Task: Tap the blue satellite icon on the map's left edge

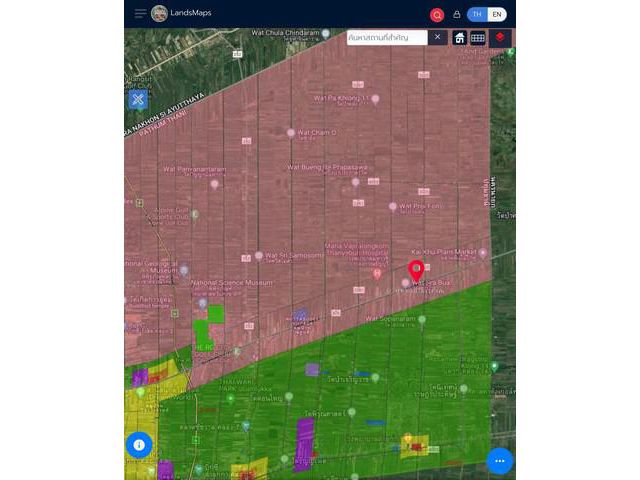Action: pyautogui.click(x=138, y=98)
